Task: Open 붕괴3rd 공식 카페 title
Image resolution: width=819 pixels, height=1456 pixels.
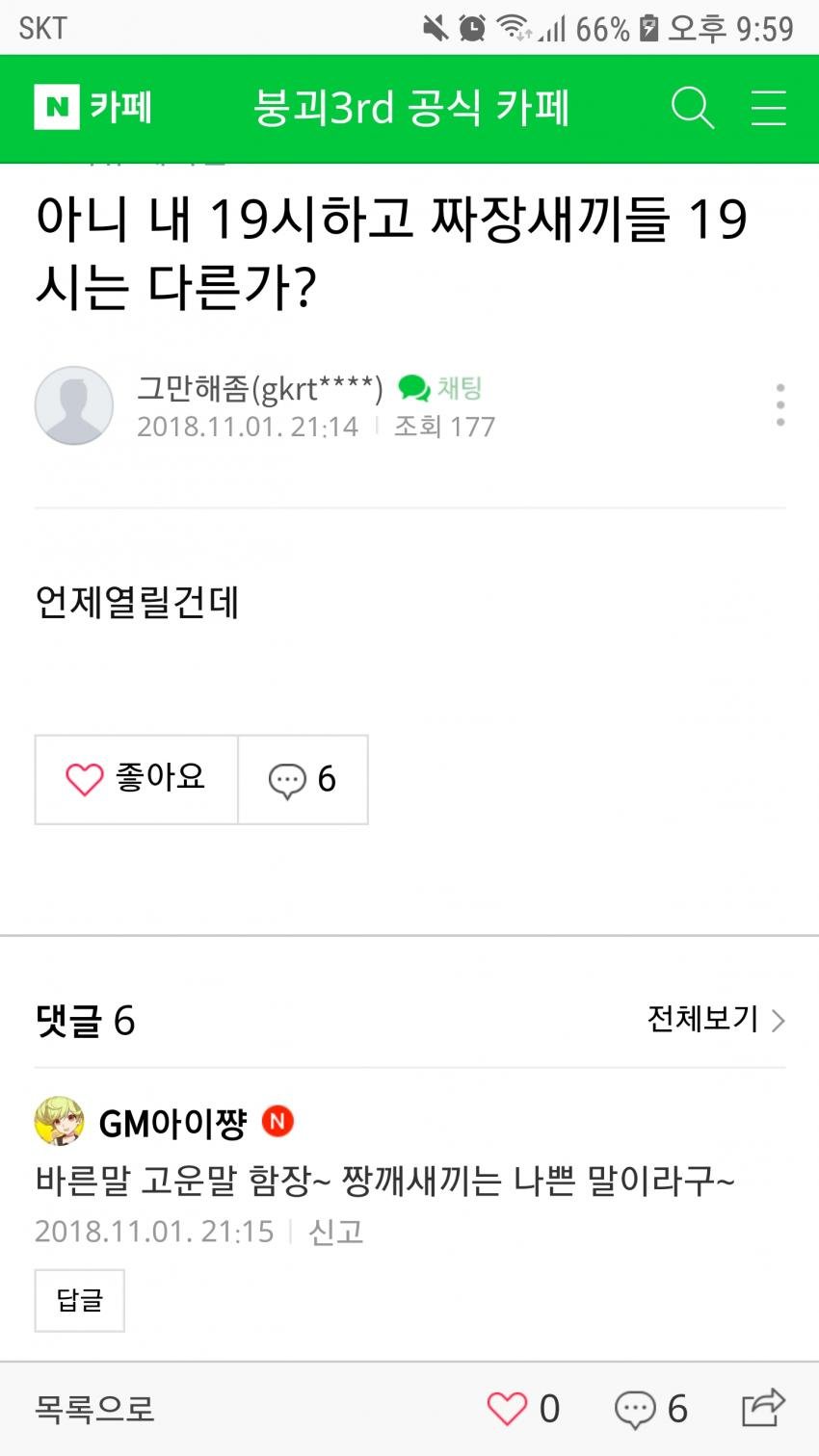Action: tap(410, 108)
